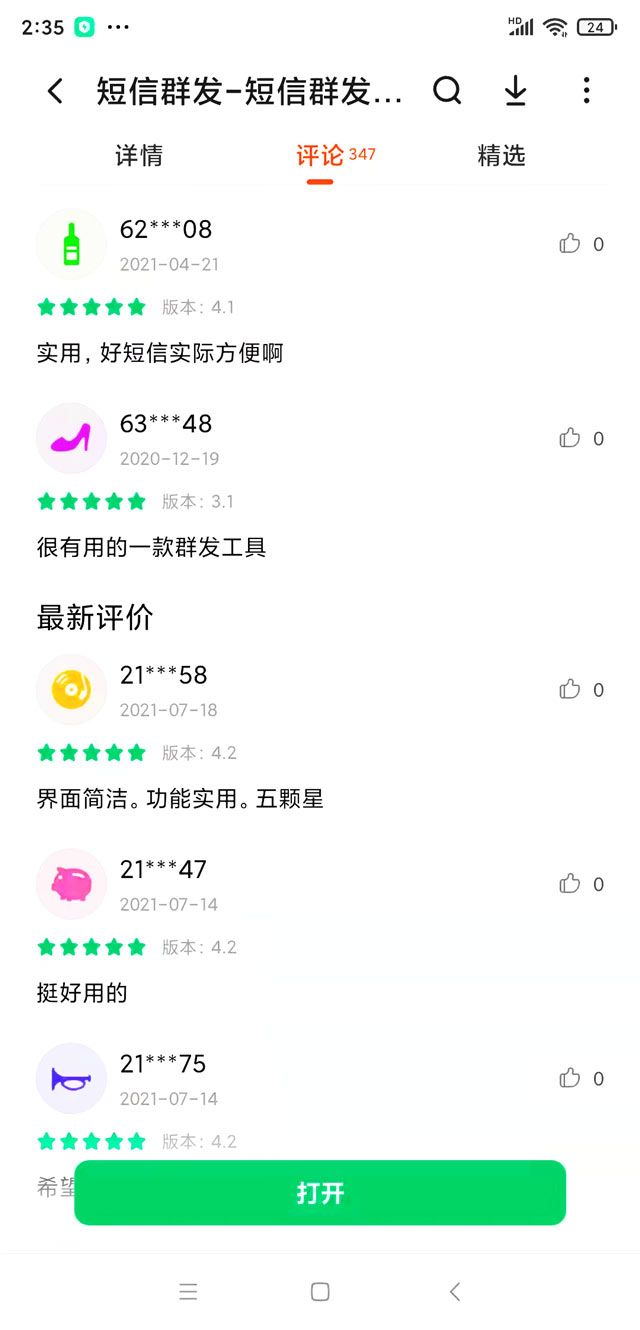Open recent apps from navigation bar
This screenshot has height=1330, width=640.
188,1292
